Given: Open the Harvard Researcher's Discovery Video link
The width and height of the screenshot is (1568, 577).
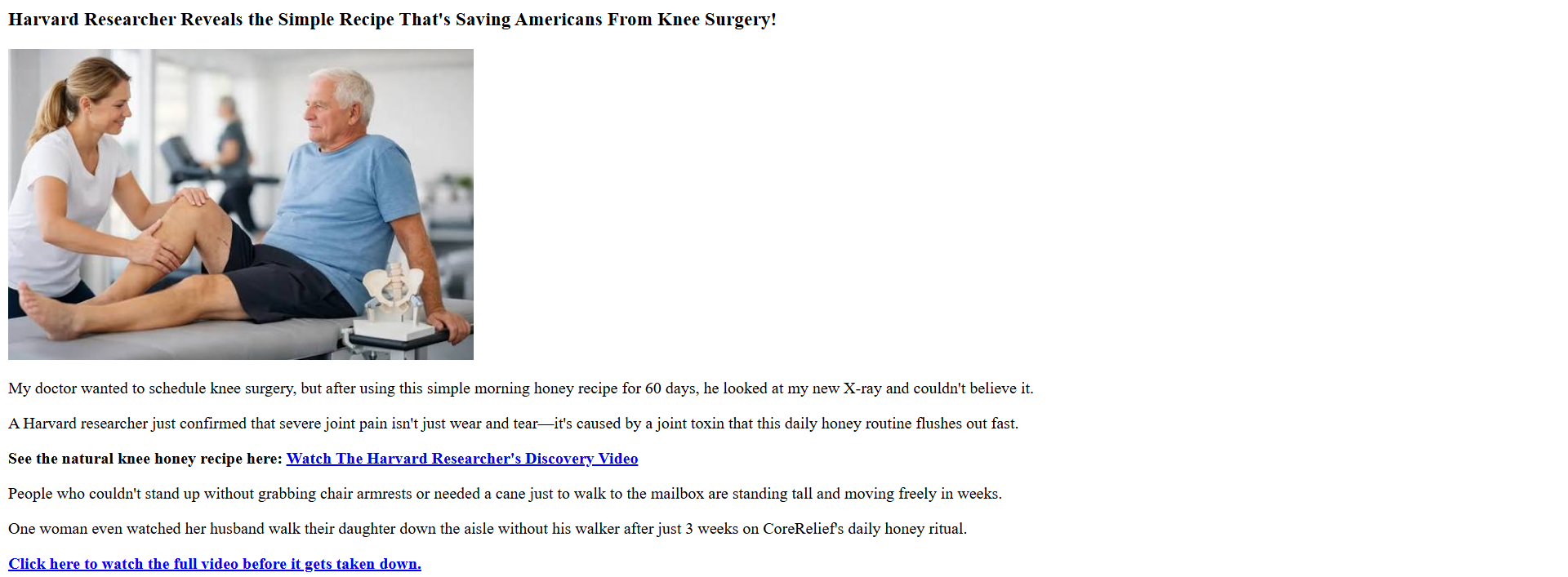Looking at the screenshot, I should [462, 459].
